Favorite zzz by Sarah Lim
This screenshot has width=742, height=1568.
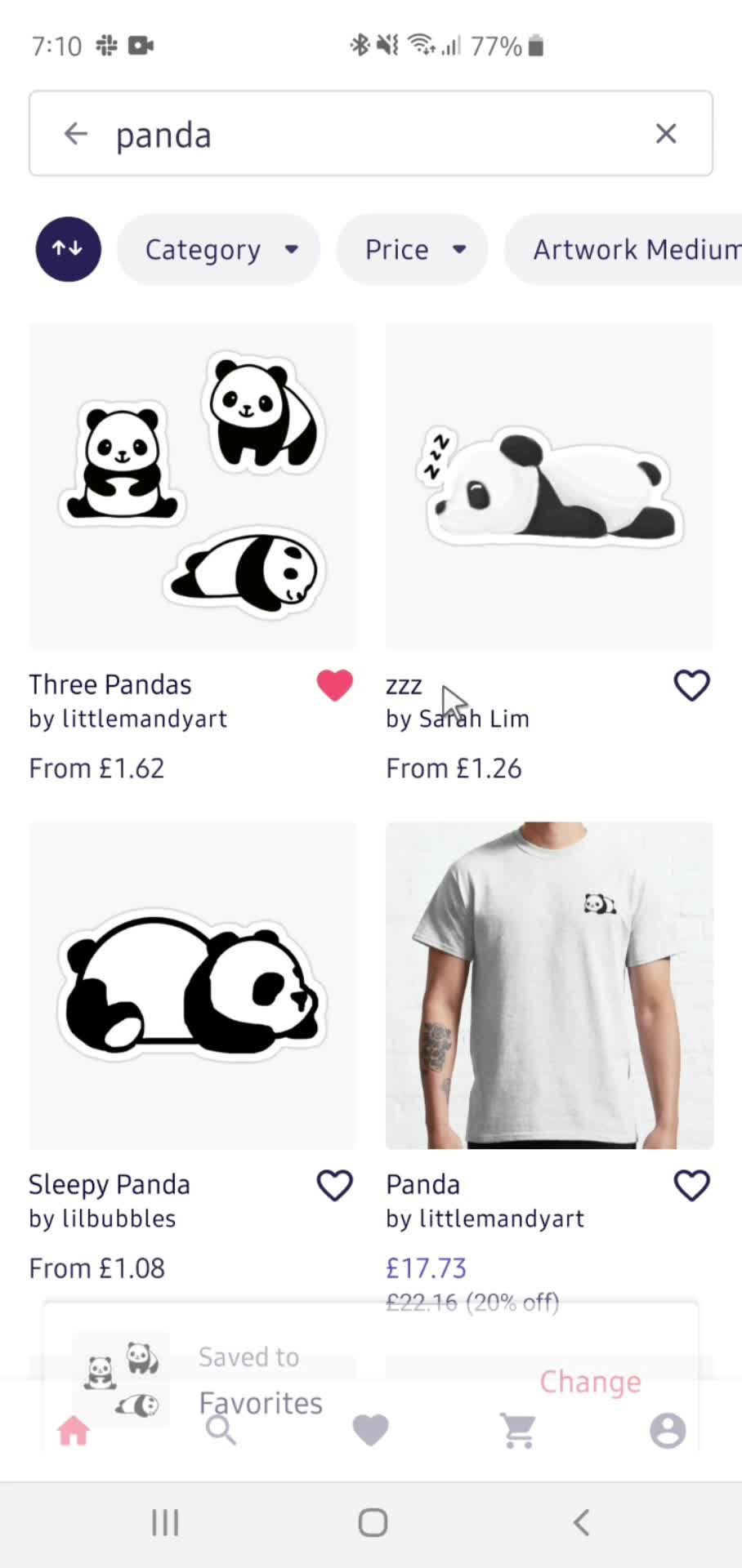pyautogui.click(x=691, y=685)
